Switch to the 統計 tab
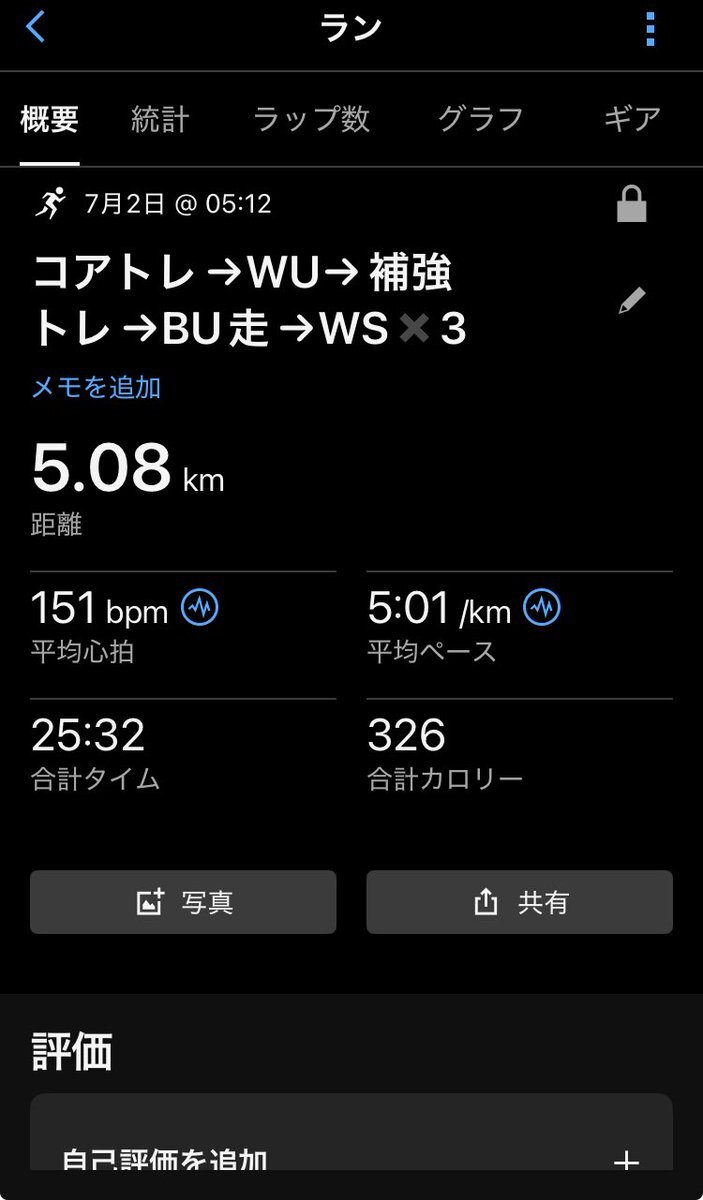Image resolution: width=703 pixels, height=1200 pixels. tap(160, 119)
